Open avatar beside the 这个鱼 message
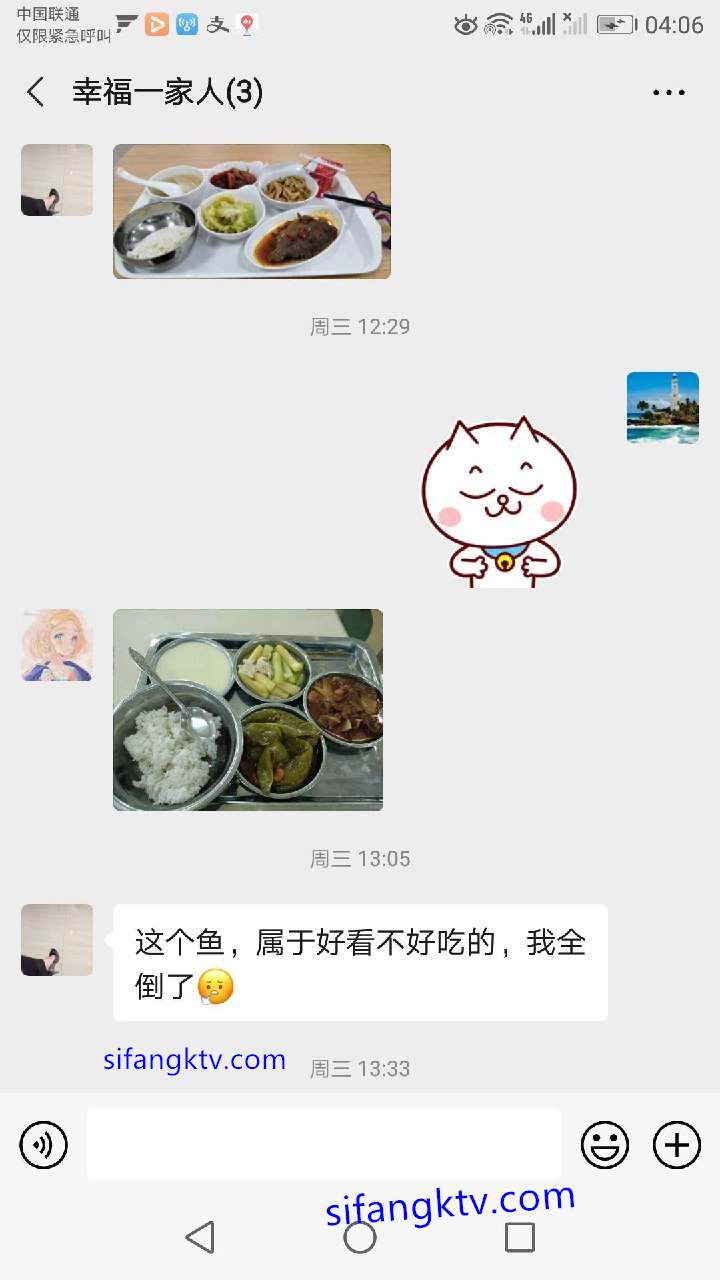The height and width of the screenshot is (1280, 720). coord(57,940)
